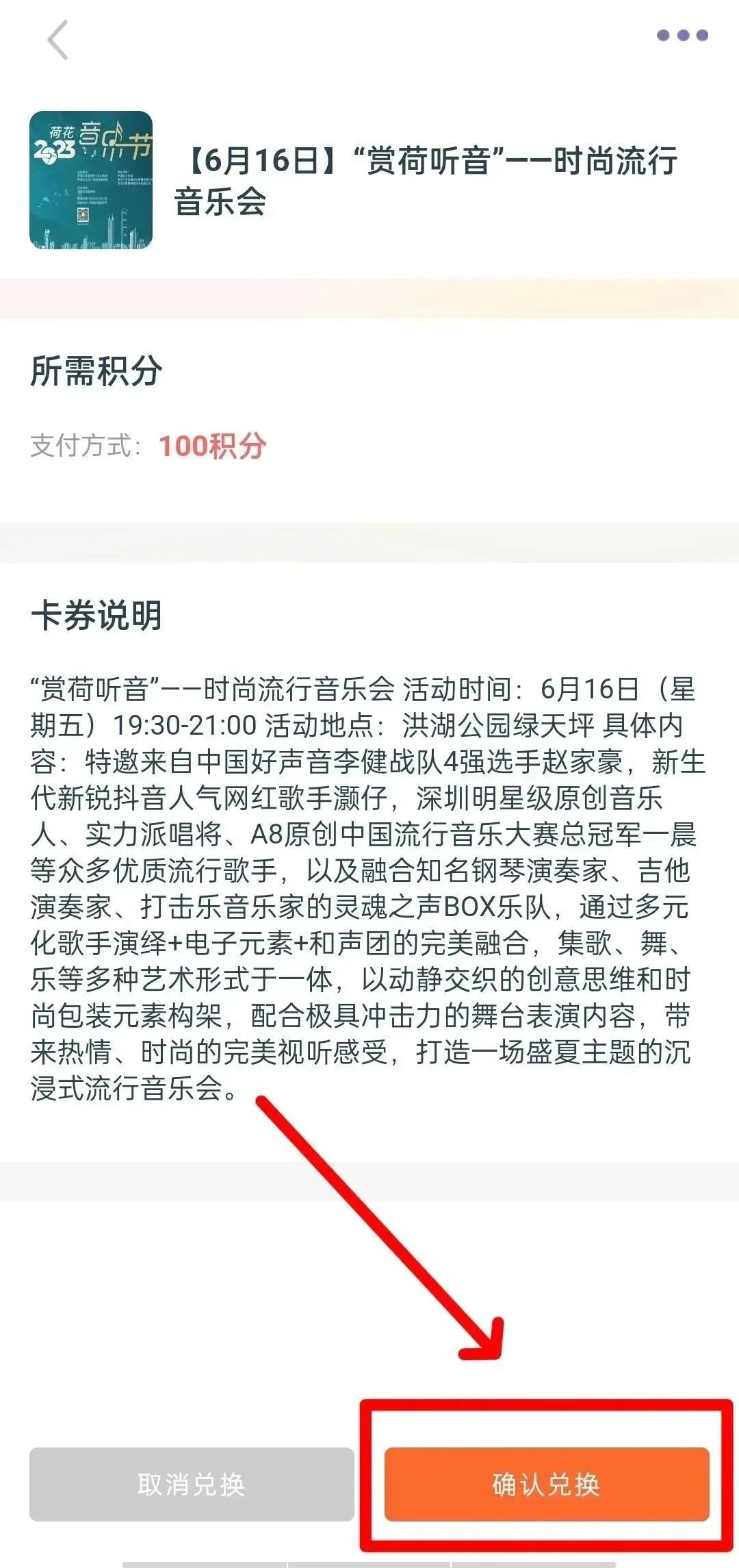Cancel with the 取消兑换 button

click(x=192, y=1484)
